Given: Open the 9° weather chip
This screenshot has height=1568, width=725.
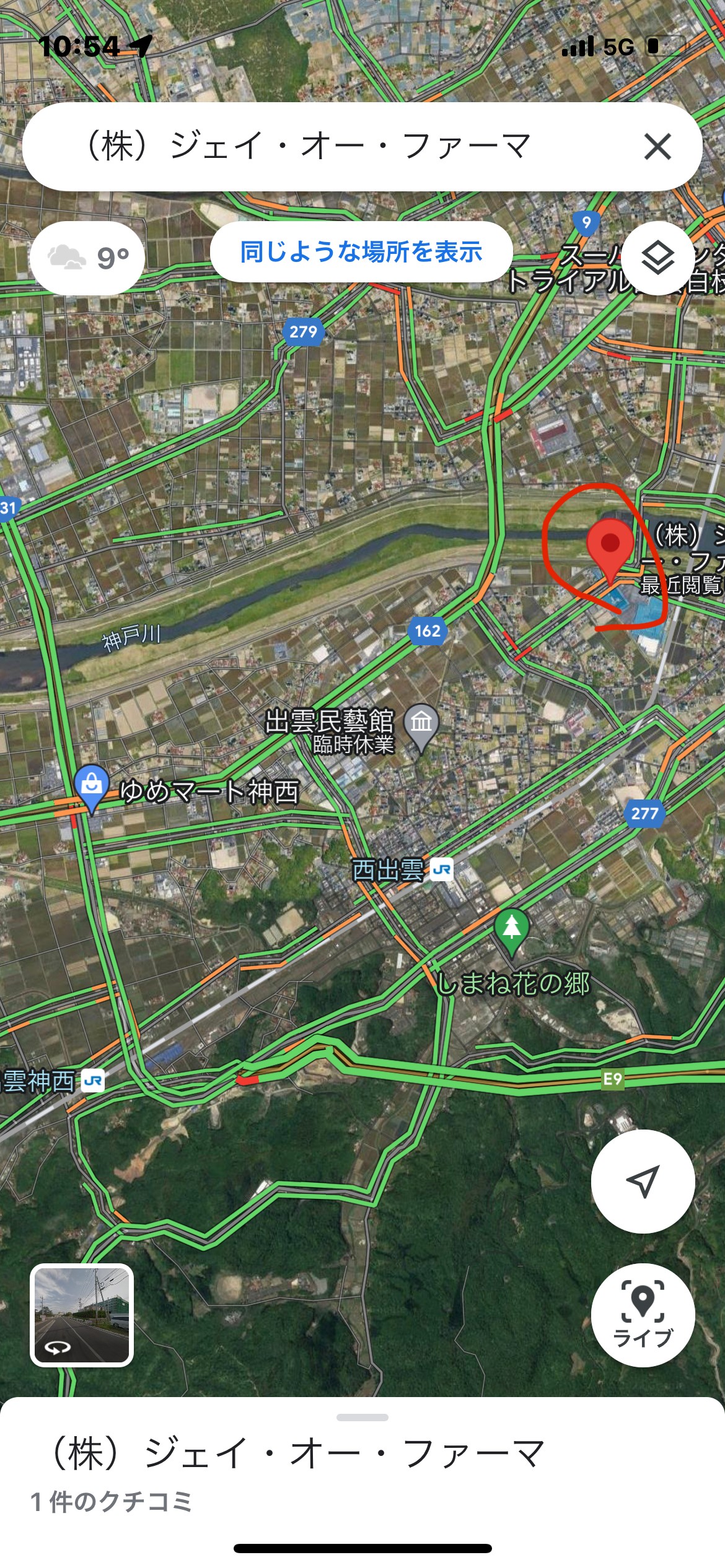Looking at the screenshot, I should pyautogui.click(x=87, y=258).
